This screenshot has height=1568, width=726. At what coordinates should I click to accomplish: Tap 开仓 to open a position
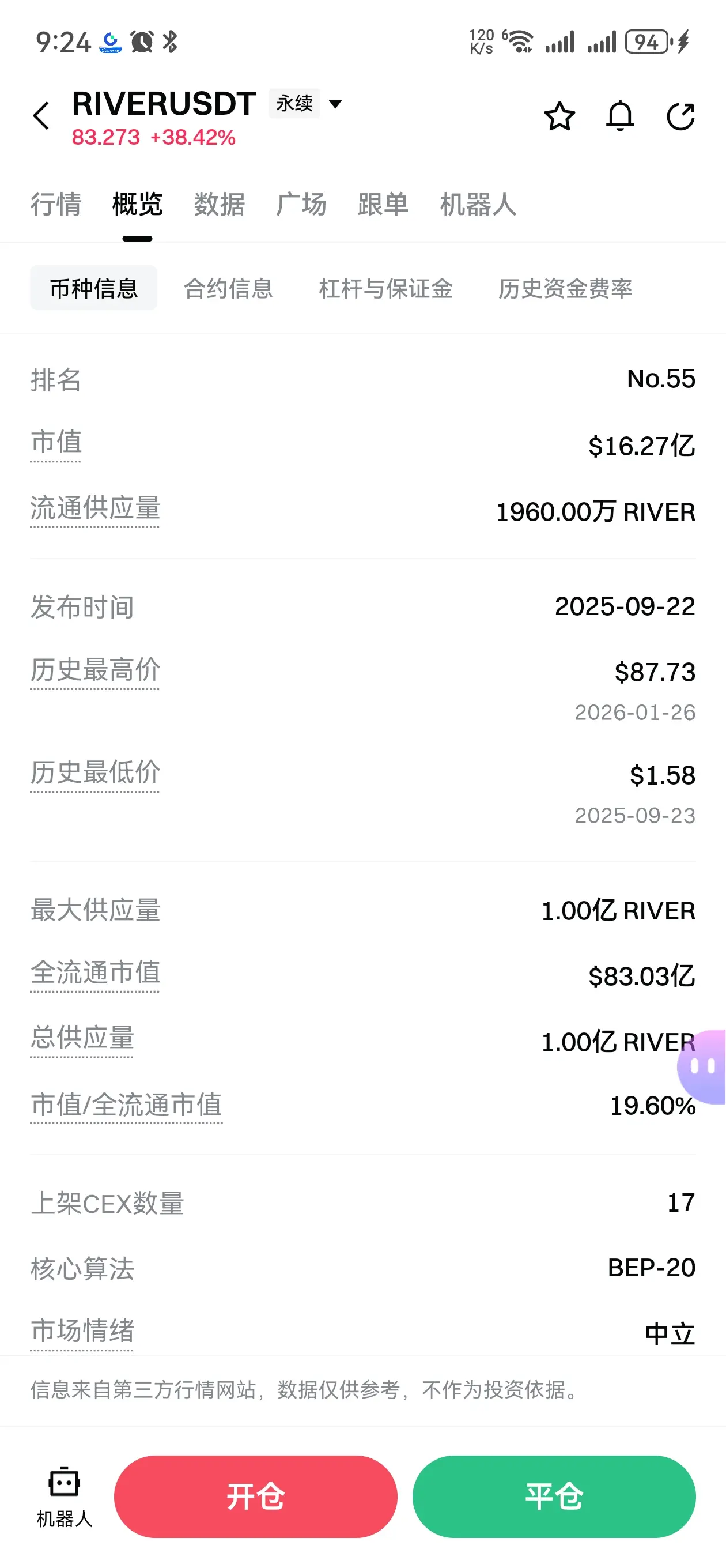pos(256,1496)
